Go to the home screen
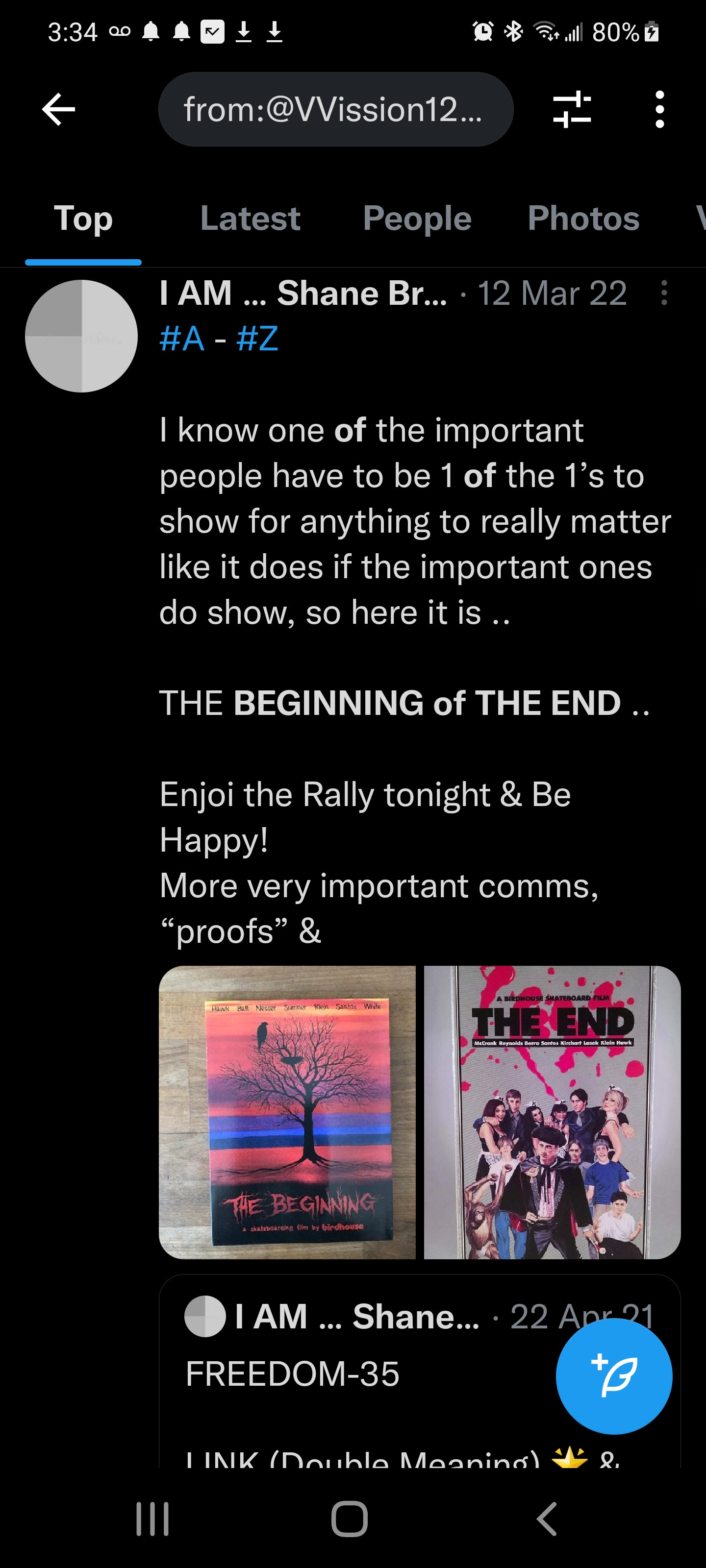 click(350, 1519)
